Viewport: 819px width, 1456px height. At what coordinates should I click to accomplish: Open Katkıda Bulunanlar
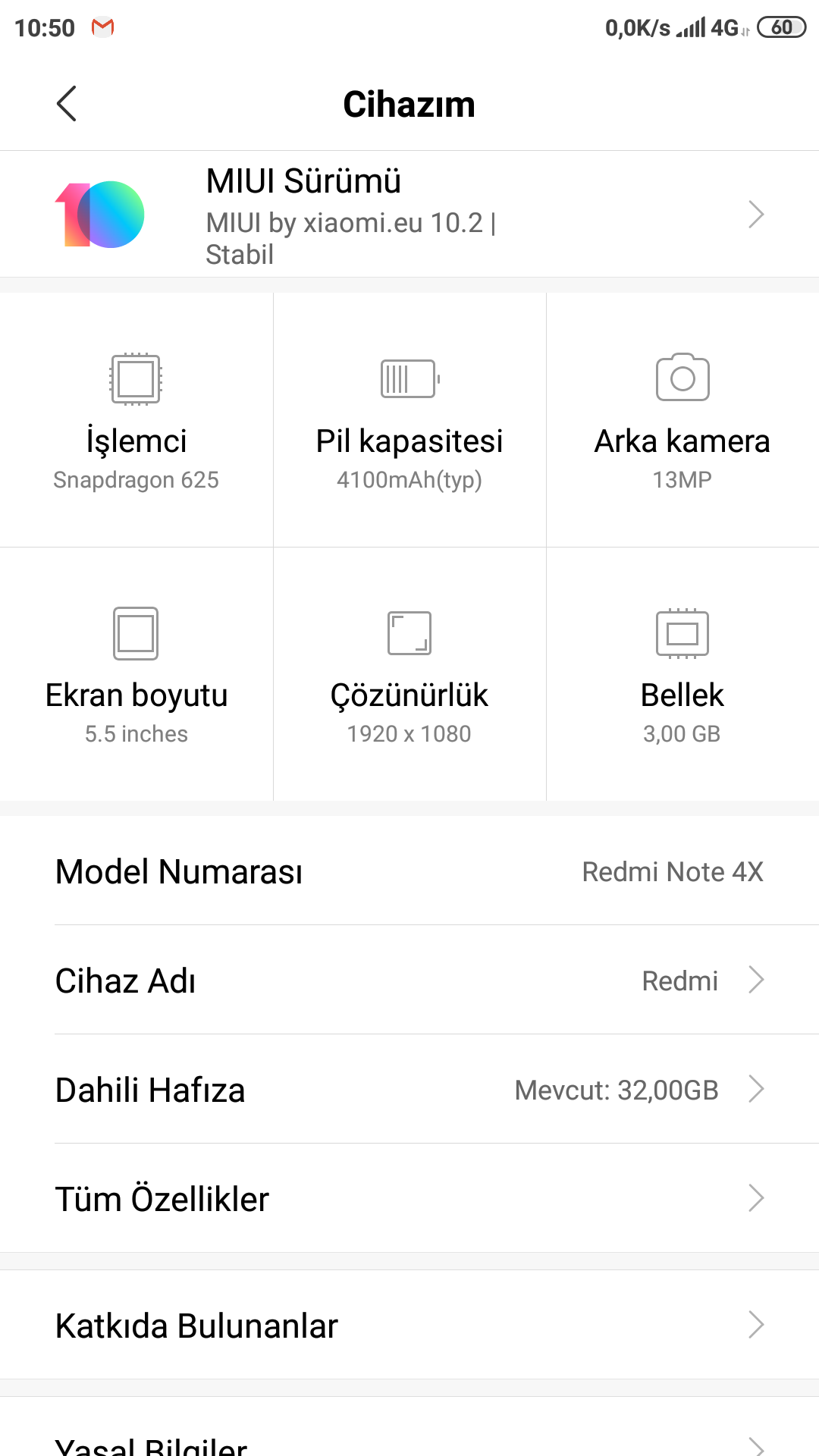[x=409, y=1325]
